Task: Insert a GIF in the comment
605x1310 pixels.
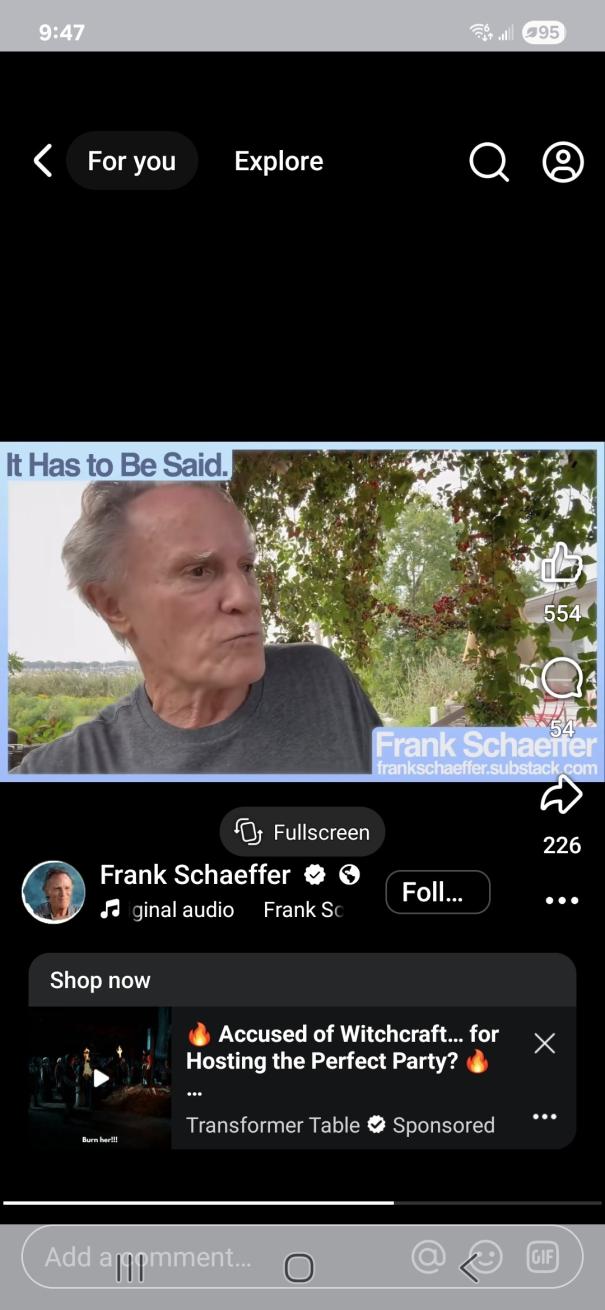Action: point(542,1257)
